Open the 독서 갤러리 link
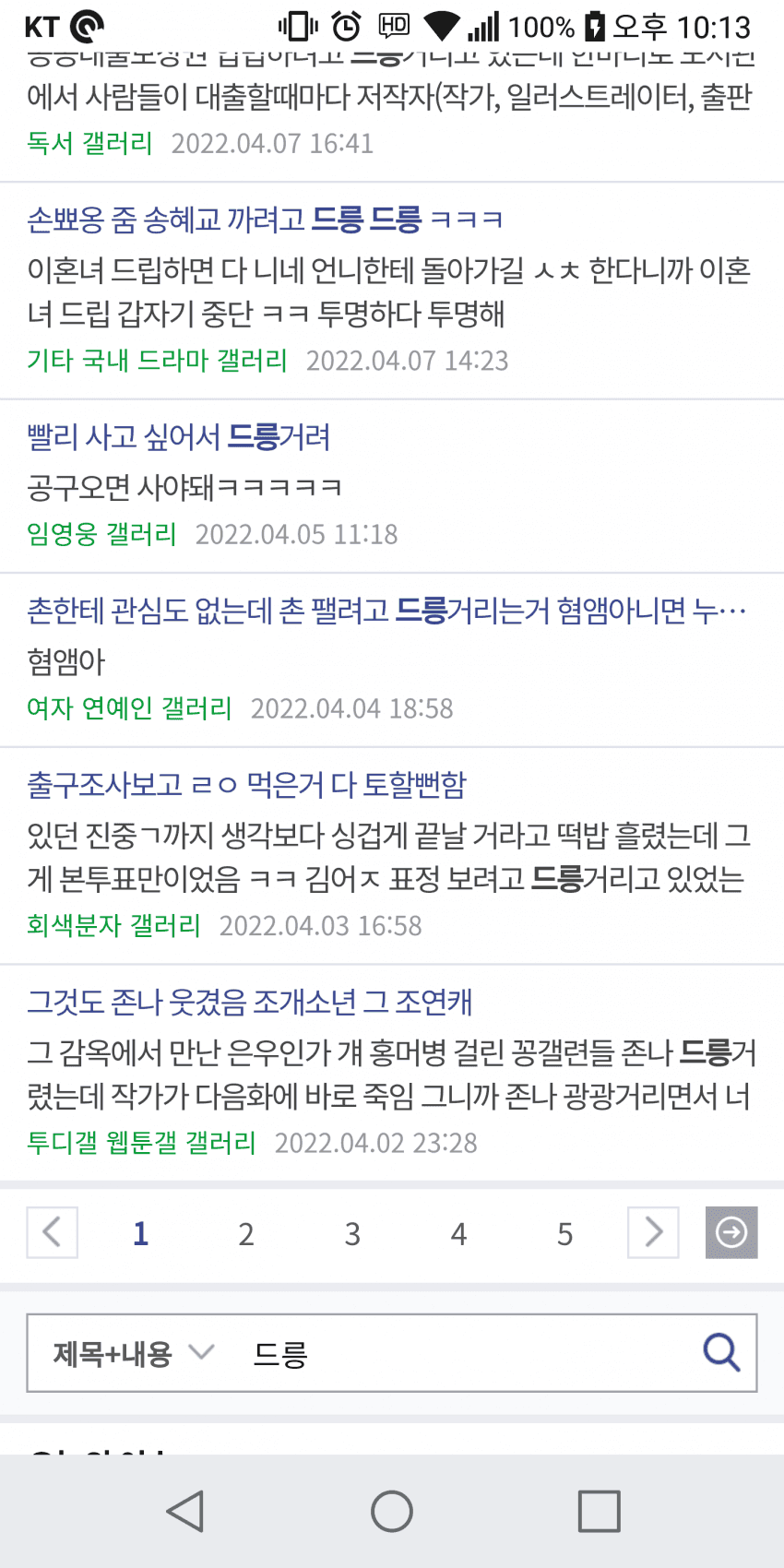 89,143
